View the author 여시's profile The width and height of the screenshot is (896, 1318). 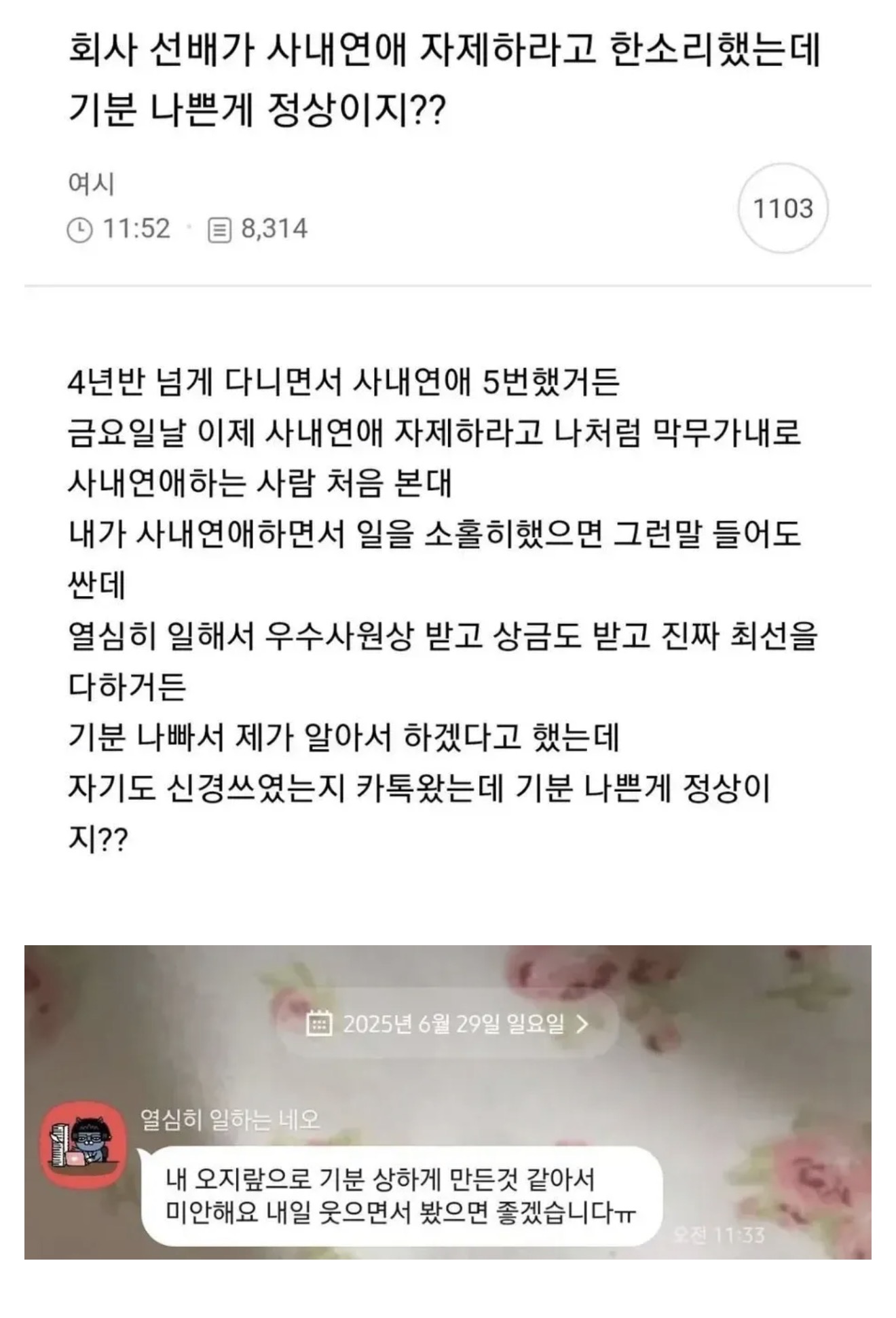point(91,183)
